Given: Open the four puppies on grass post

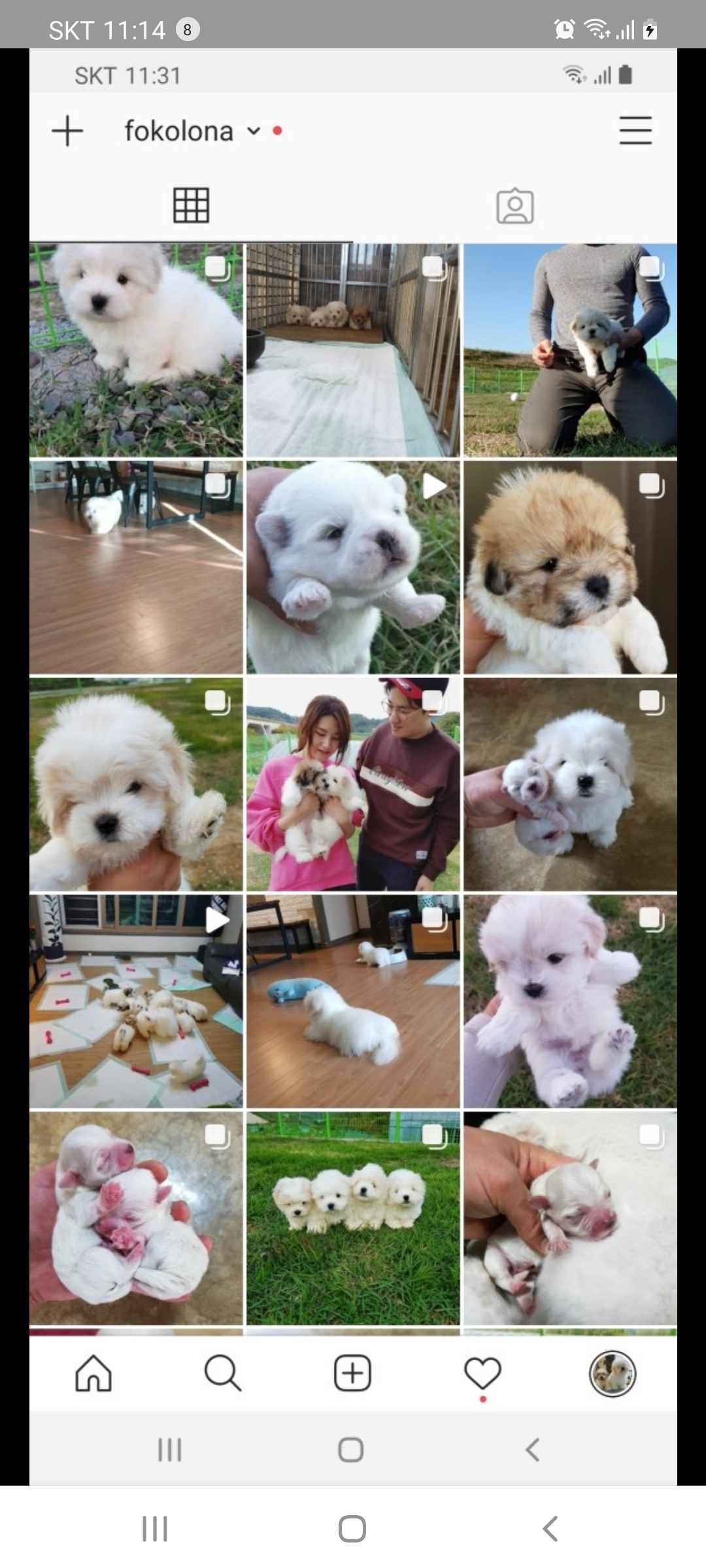Looking at the screenshot, I should tap(353, 1218).
